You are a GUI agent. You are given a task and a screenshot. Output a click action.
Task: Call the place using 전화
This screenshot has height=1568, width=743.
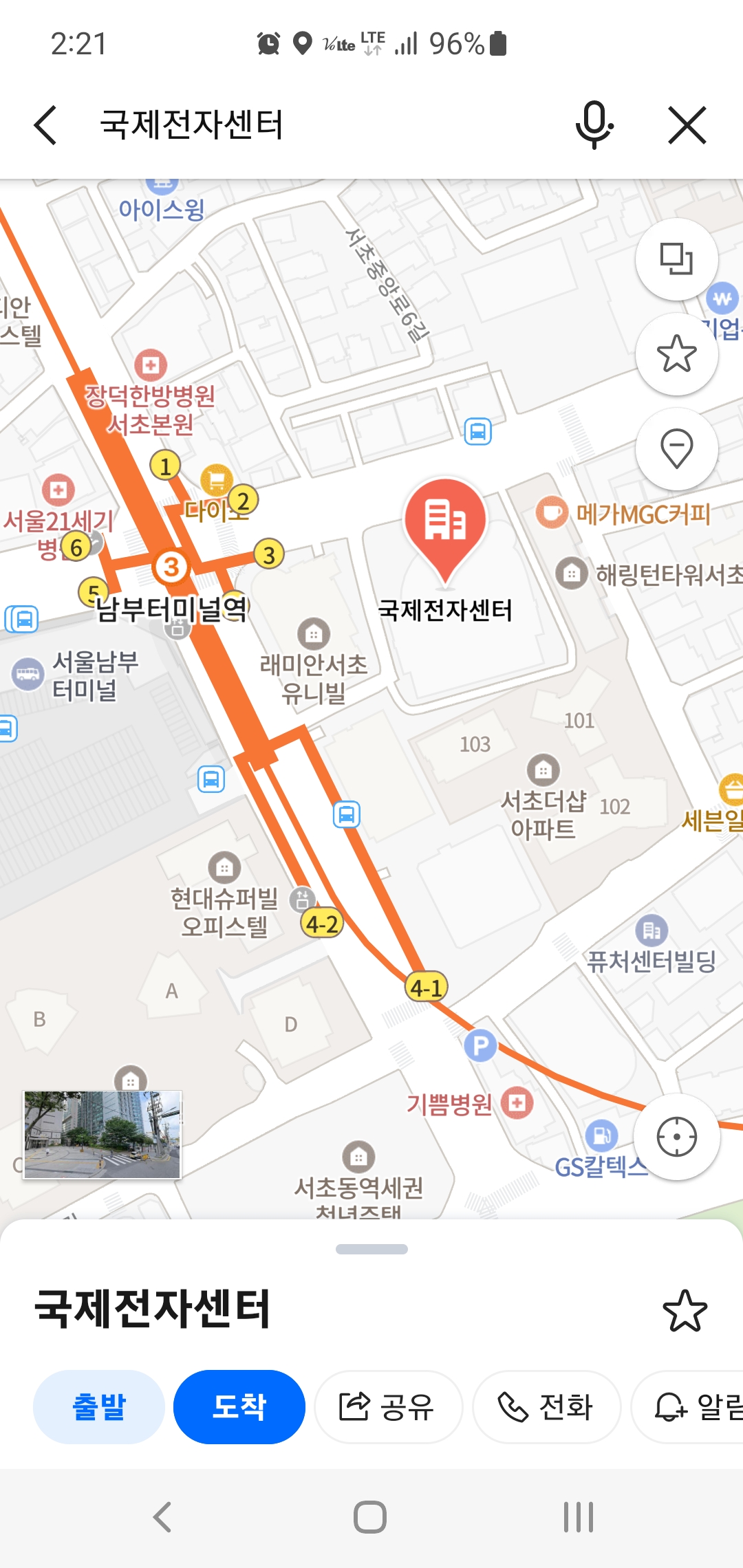click(546, 1406)
